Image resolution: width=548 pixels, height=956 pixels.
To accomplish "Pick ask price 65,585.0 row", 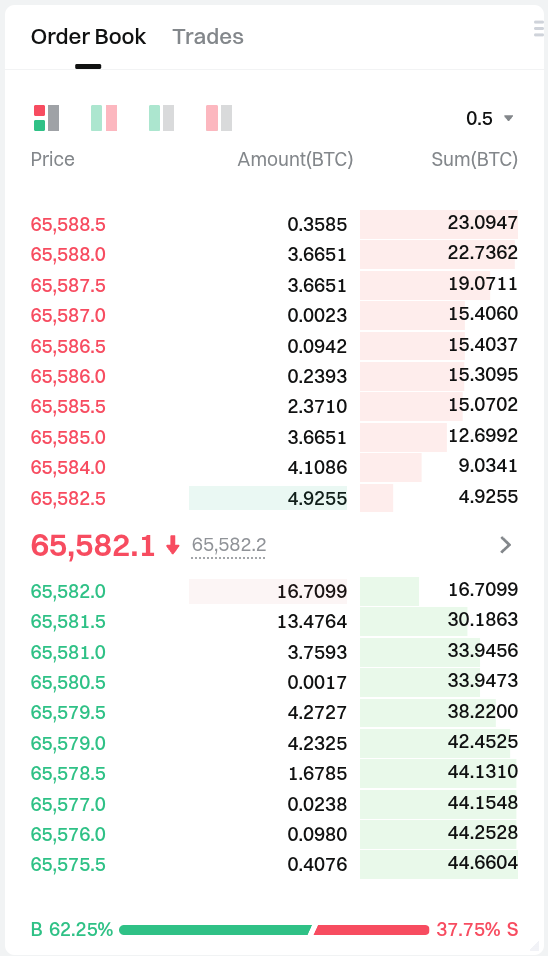I will point(274,437).
